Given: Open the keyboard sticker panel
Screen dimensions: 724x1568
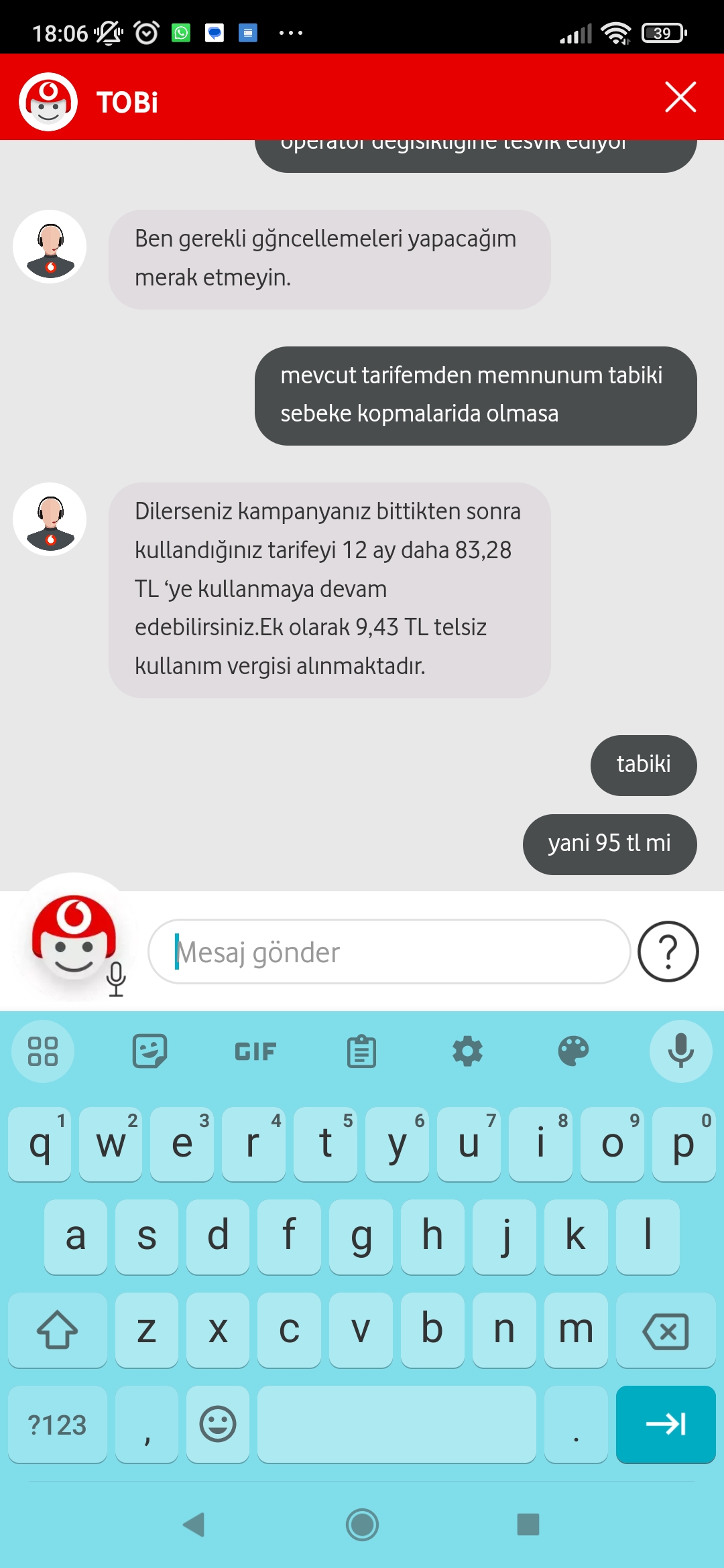Looking at the screenshot, I should 149,1051.
